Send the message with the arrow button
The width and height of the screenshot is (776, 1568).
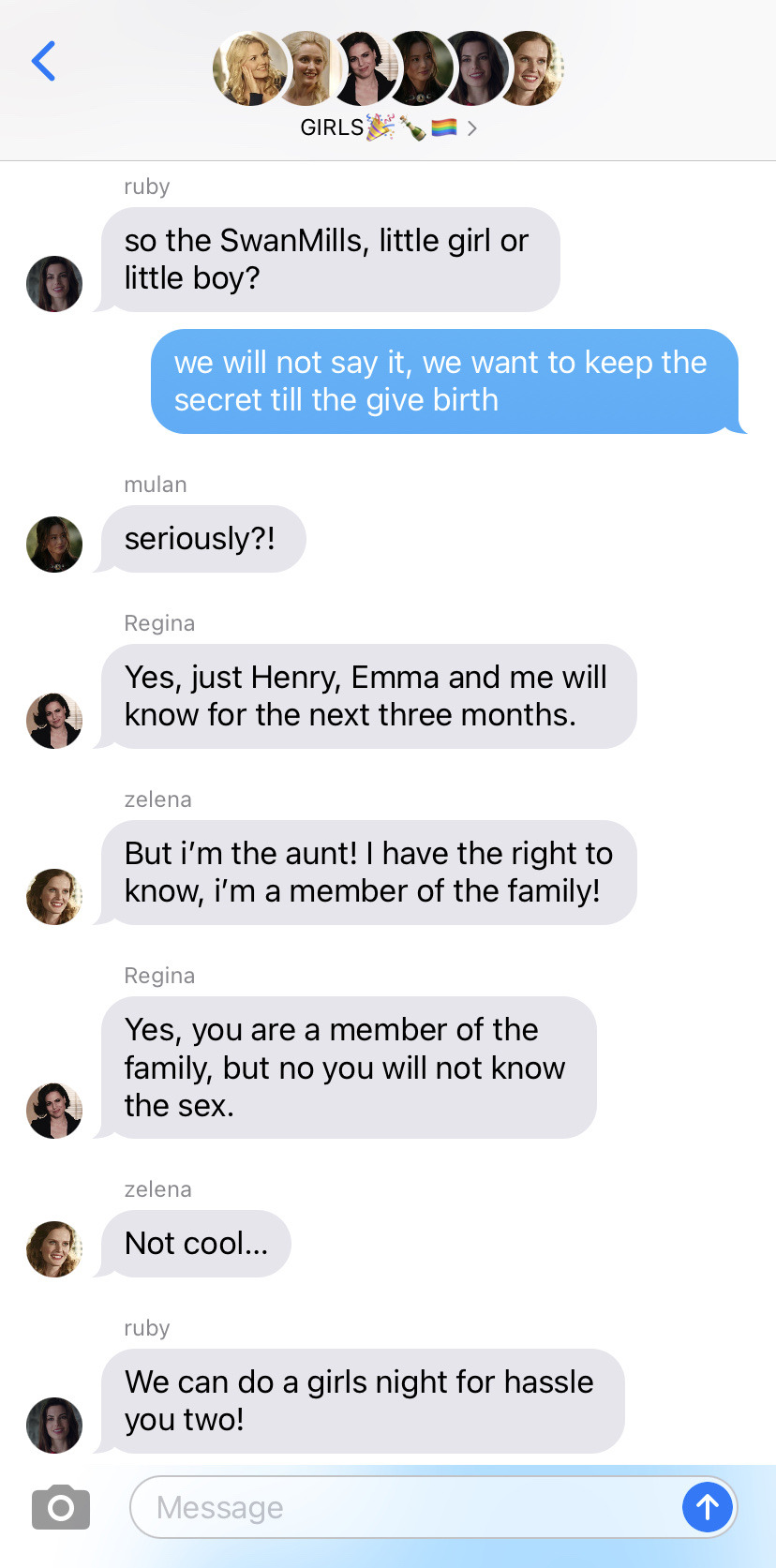pyautogui.click(x=708, y=1507)
